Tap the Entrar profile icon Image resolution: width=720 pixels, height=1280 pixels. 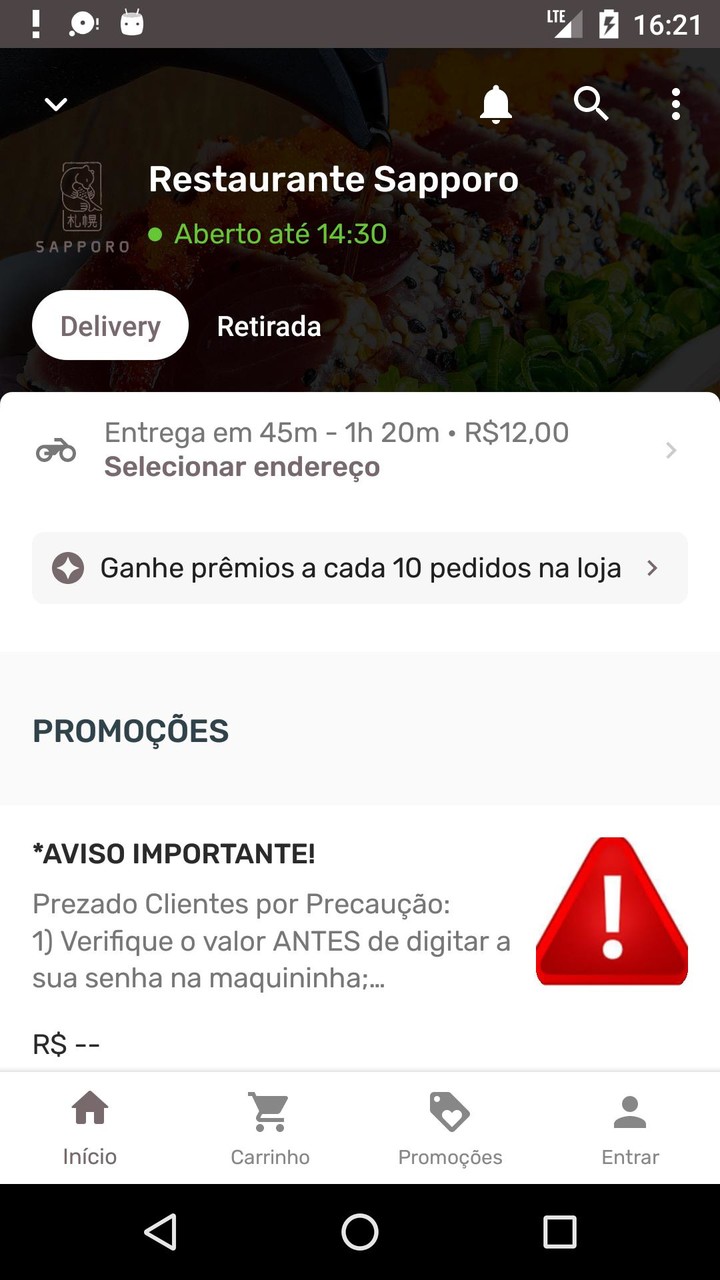[x=629, y=1109]
